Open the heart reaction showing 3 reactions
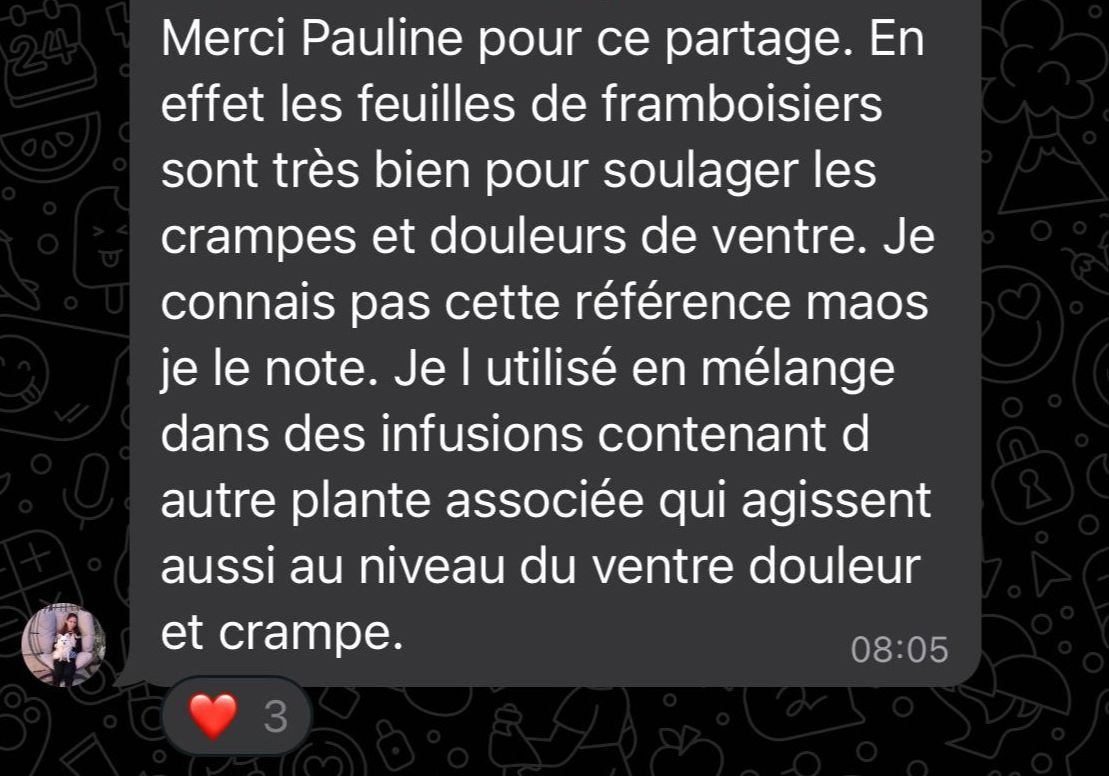Image resolution: width=1109 pixels, height=776 pixels. (x=237, y=716)
